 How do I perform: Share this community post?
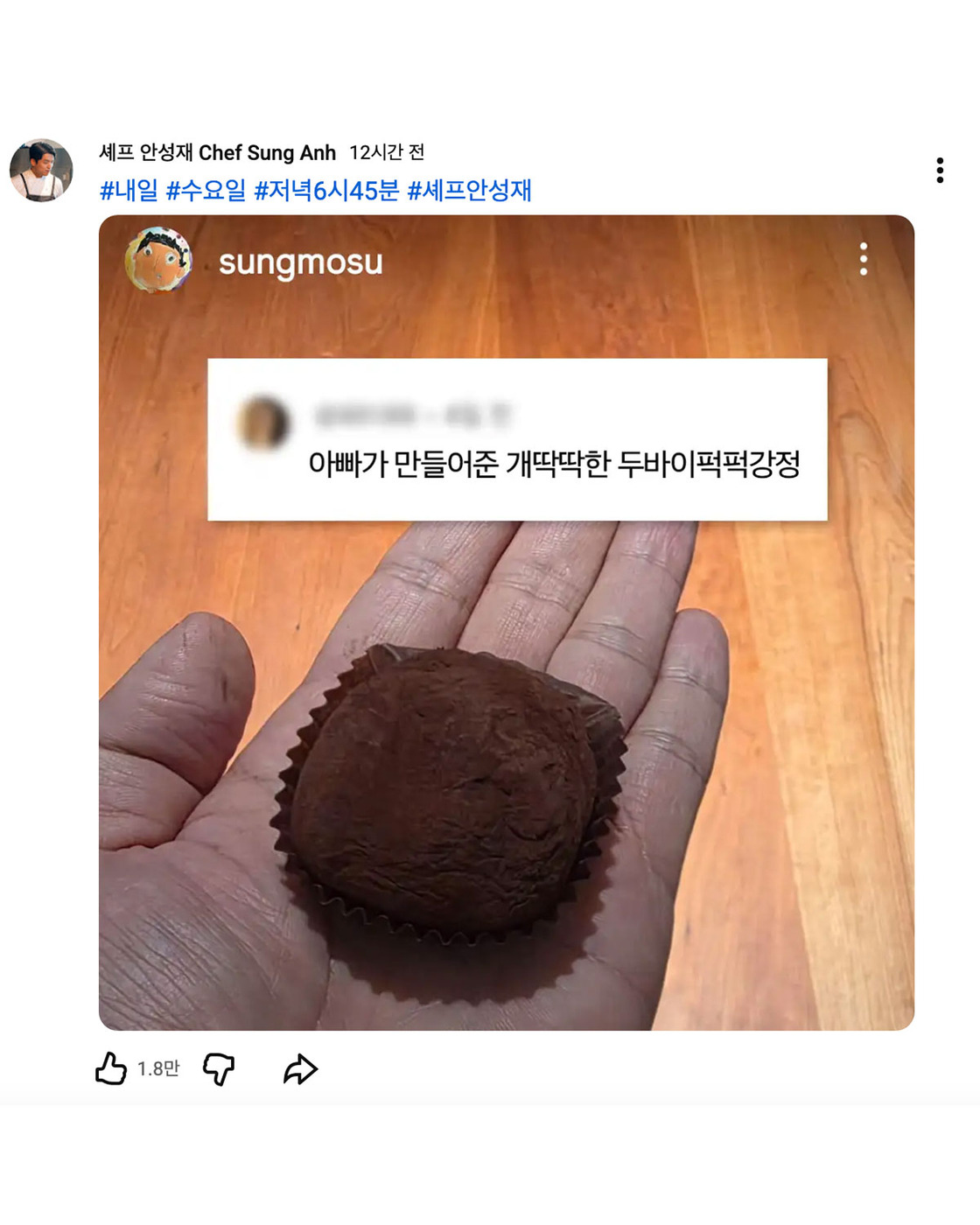point(300,1068)
